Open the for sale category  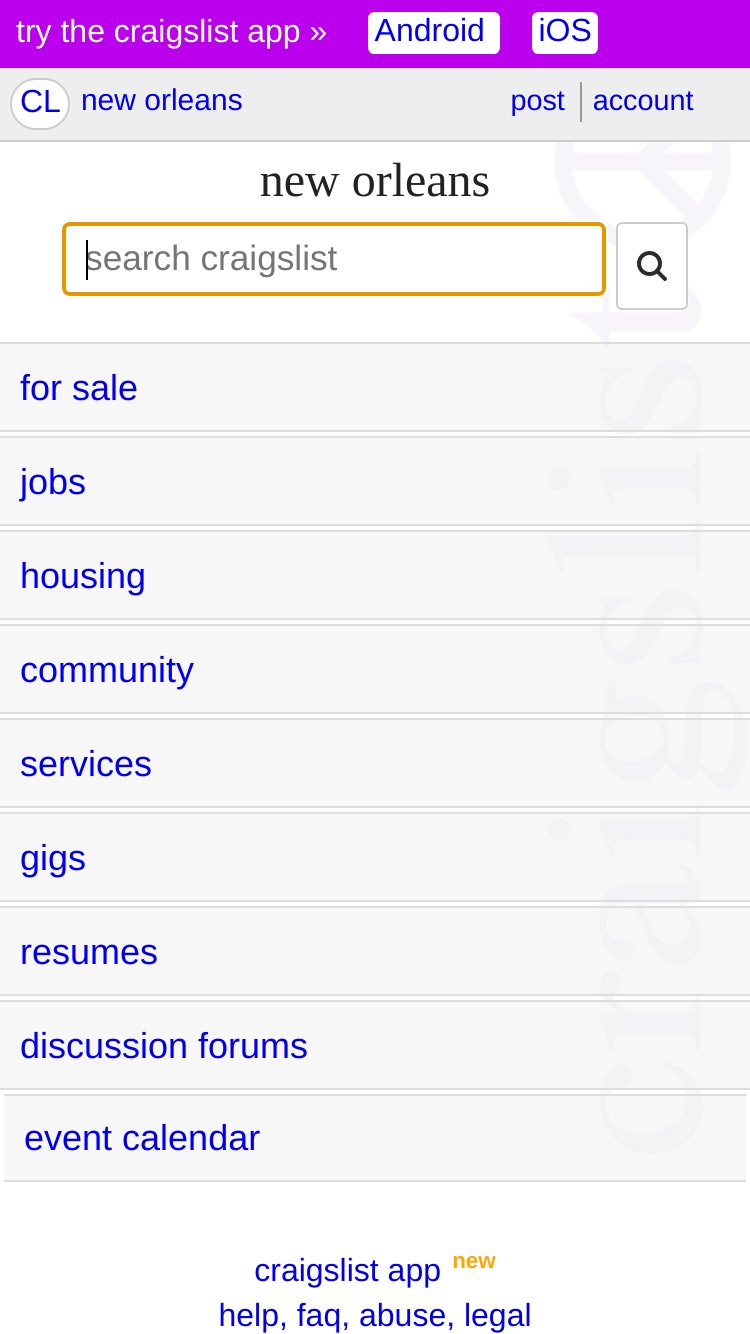pyautogui.click(x=375, y=388)
